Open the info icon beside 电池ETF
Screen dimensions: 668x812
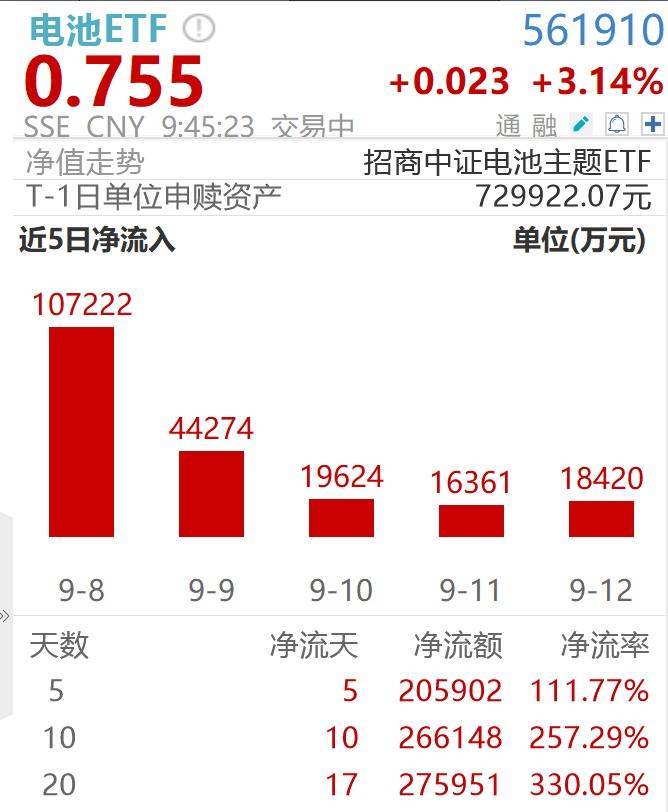[x=199, y=28]
